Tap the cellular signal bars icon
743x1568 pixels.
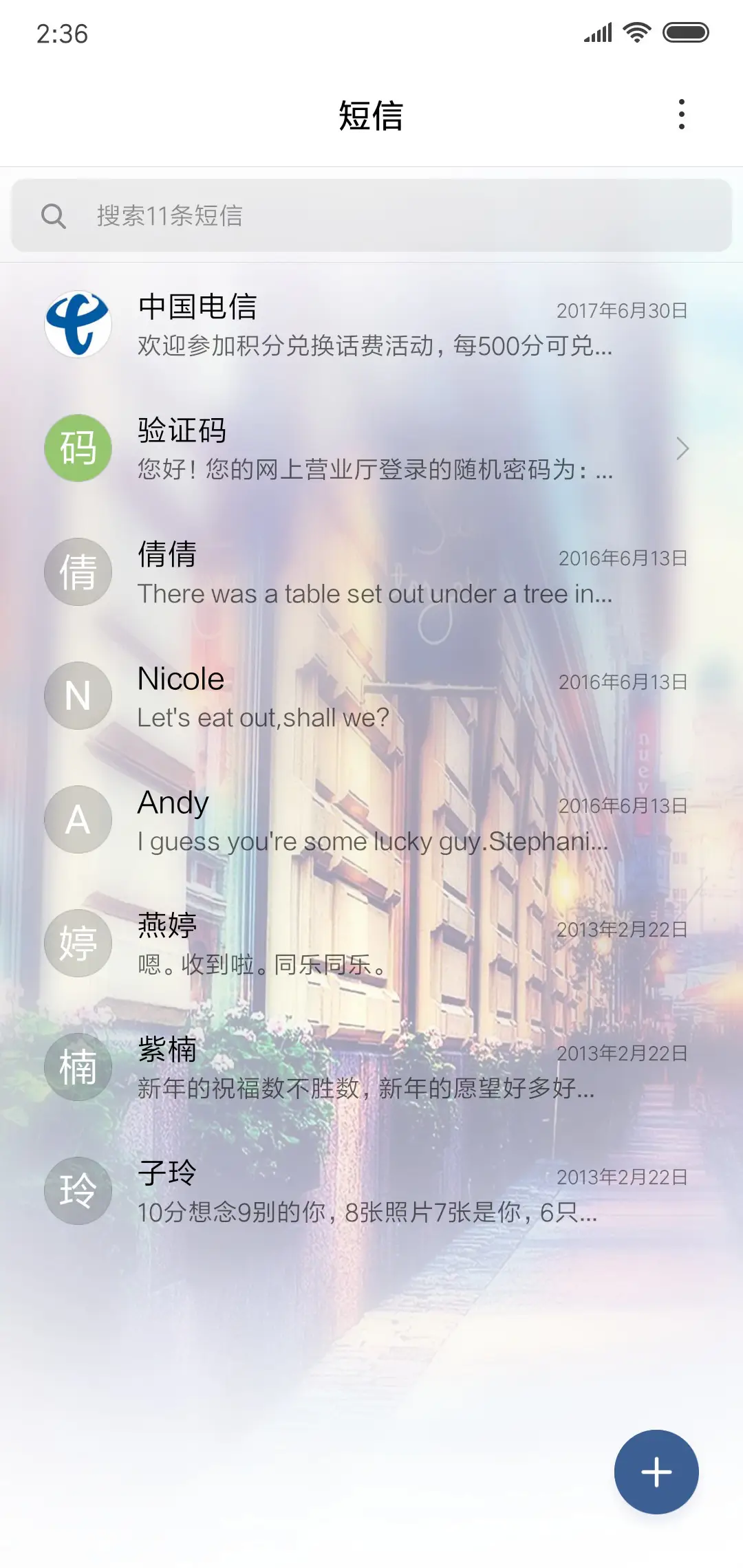(x=596, y=32)
